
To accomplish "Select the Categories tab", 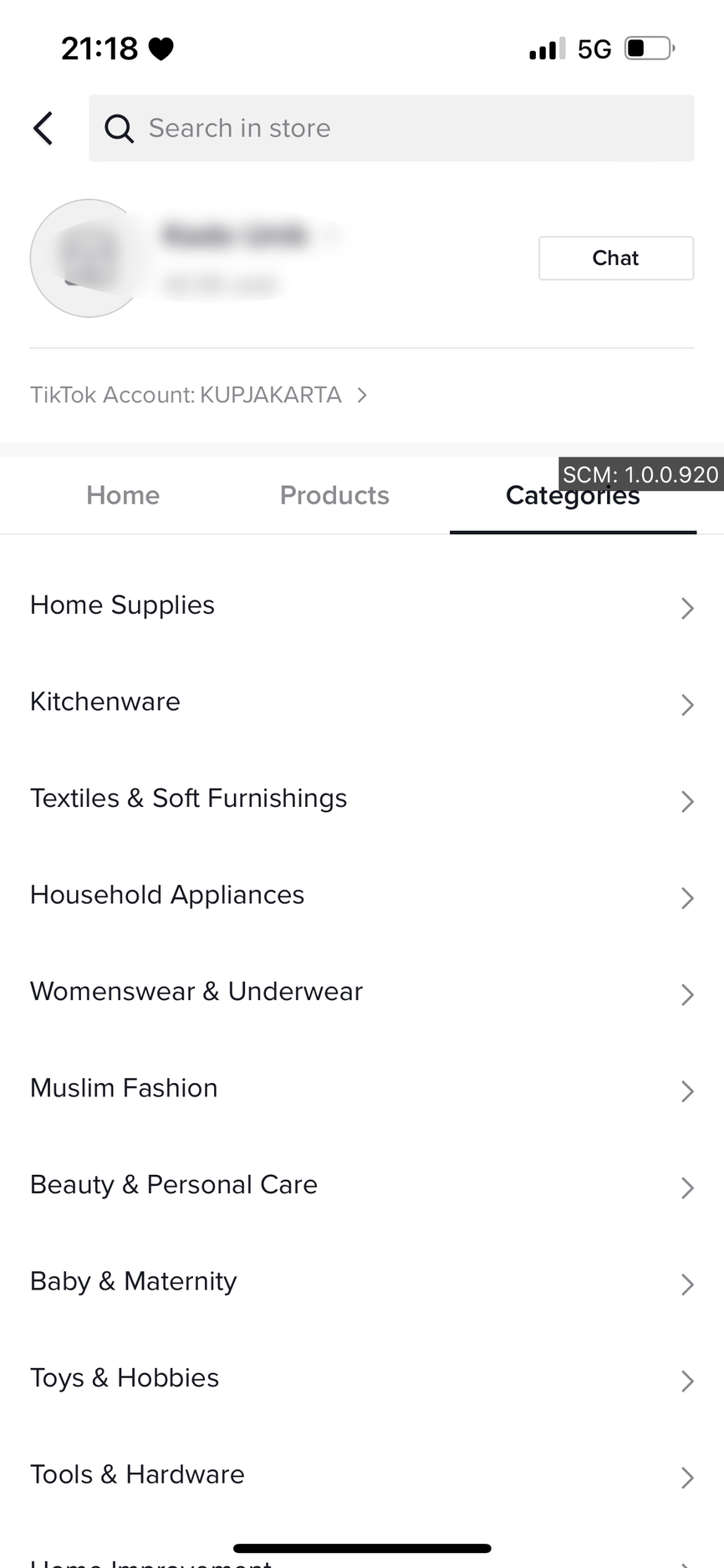I will 573,497.
